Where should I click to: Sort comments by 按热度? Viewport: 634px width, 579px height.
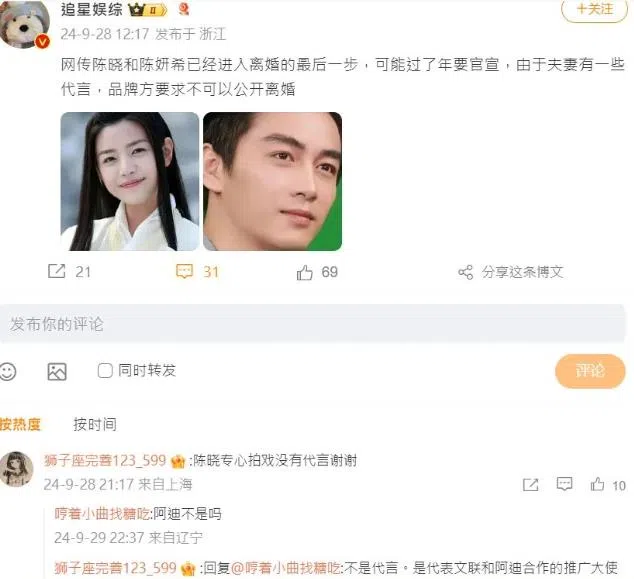pyautogui.click(x=21, y=424)
